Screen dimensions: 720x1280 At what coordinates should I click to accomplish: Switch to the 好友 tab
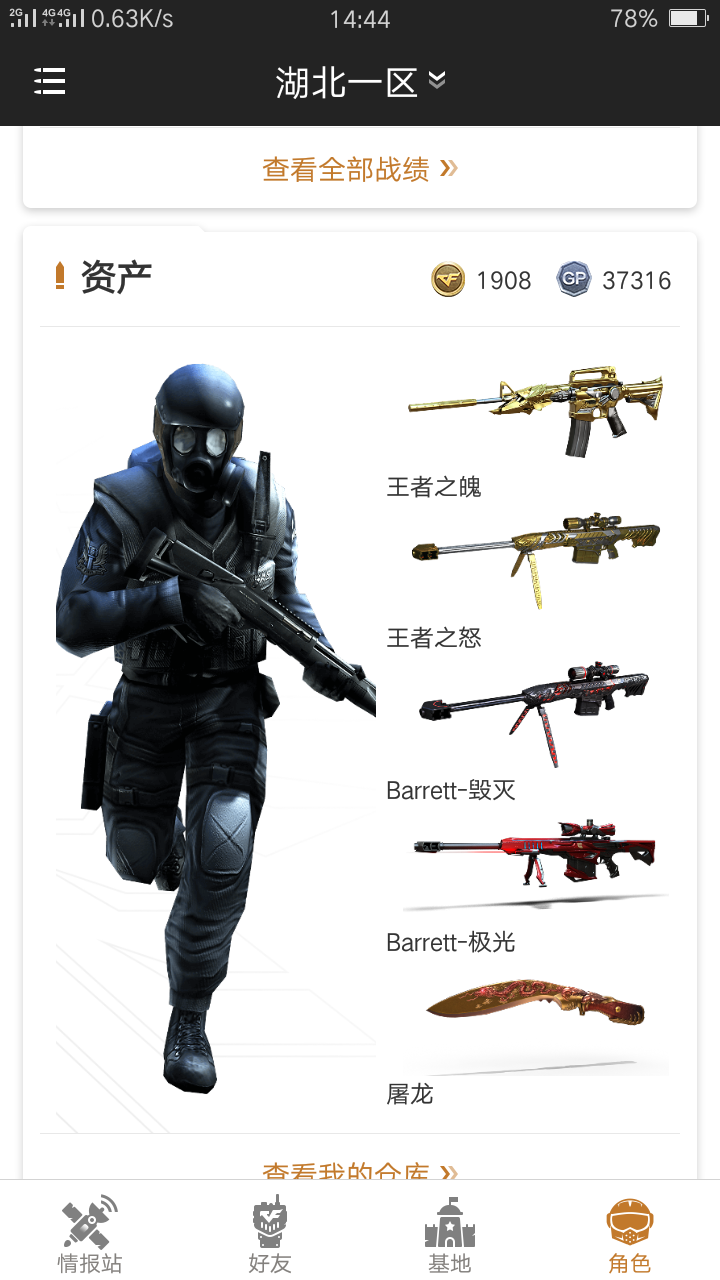pyautogui.click(x=270, y=1235)
